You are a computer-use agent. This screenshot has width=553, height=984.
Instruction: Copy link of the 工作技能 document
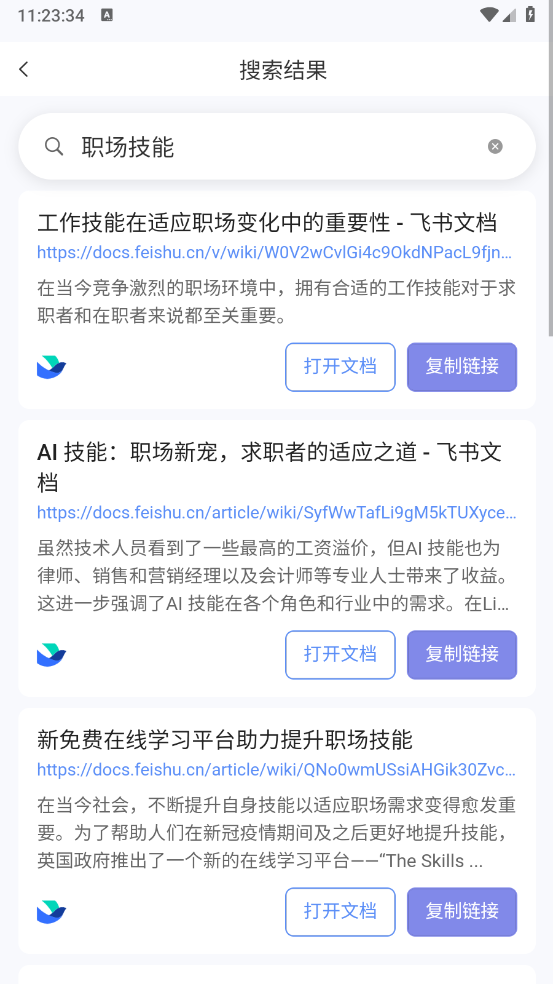point(462,366)
